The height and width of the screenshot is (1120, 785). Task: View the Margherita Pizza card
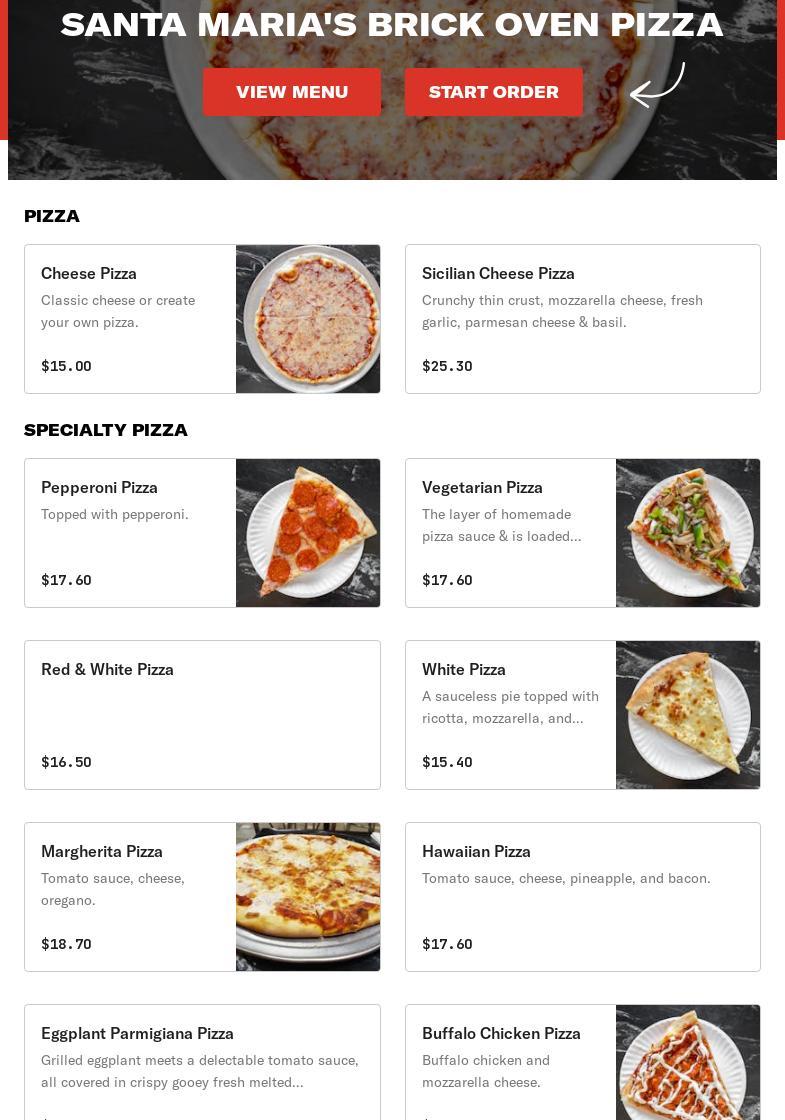point(202,897)
